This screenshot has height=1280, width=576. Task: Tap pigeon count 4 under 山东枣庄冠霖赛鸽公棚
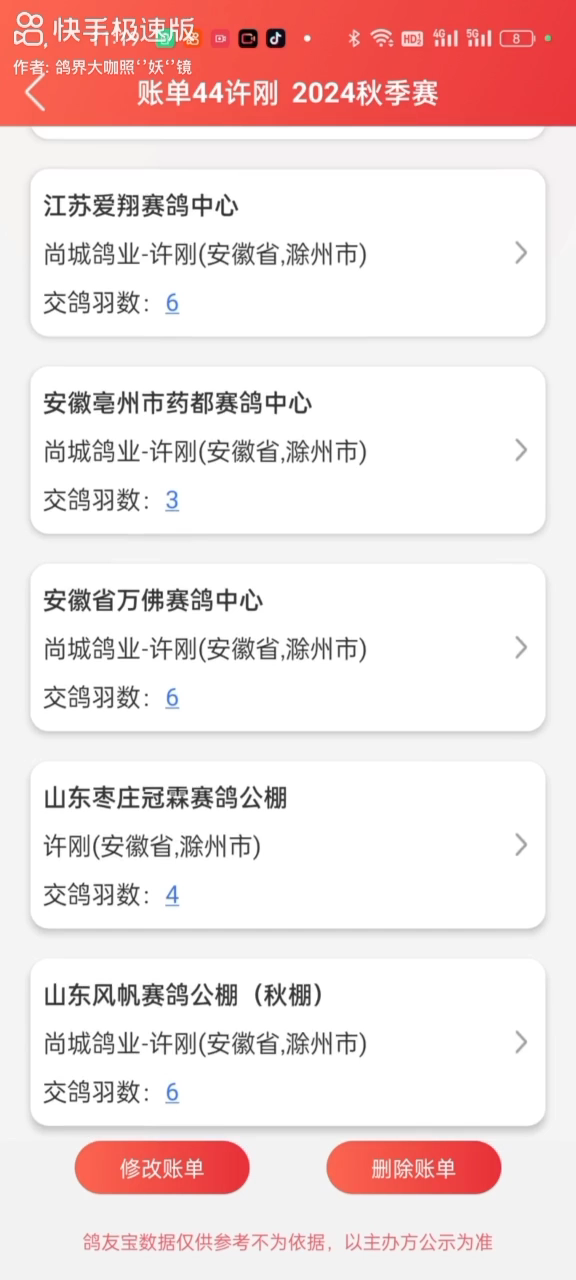click(172, 895)
